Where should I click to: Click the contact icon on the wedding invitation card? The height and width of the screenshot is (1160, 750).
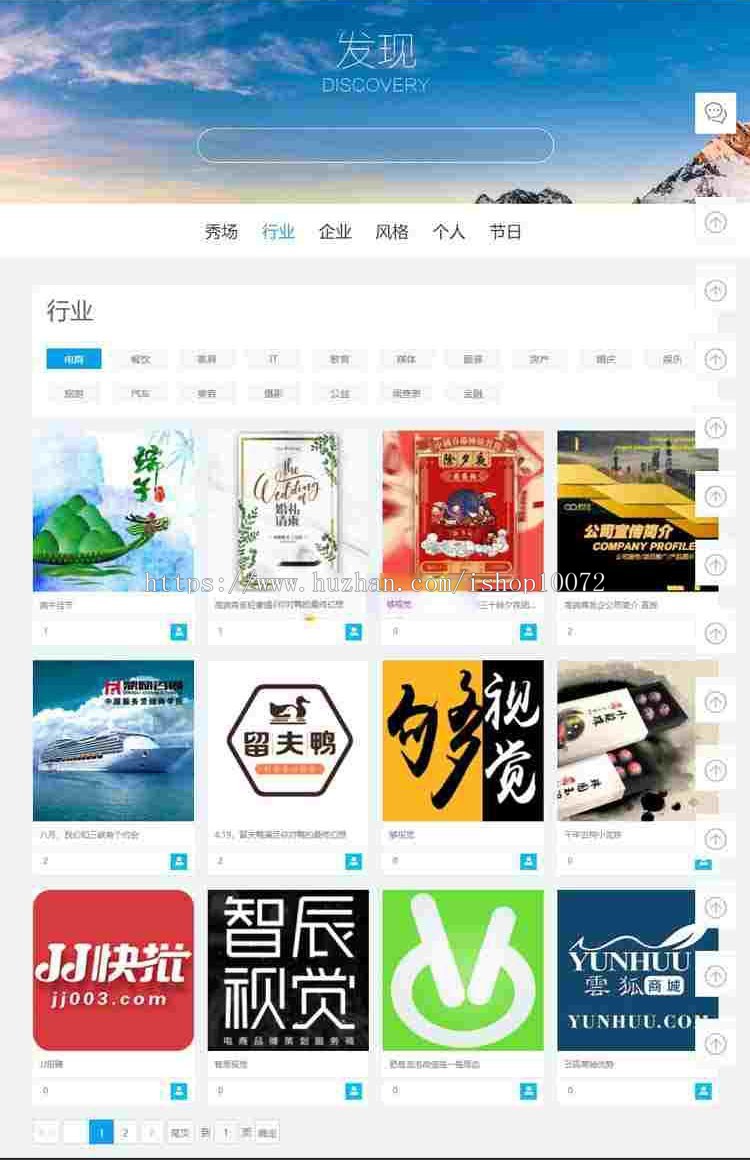coord(354,631)
